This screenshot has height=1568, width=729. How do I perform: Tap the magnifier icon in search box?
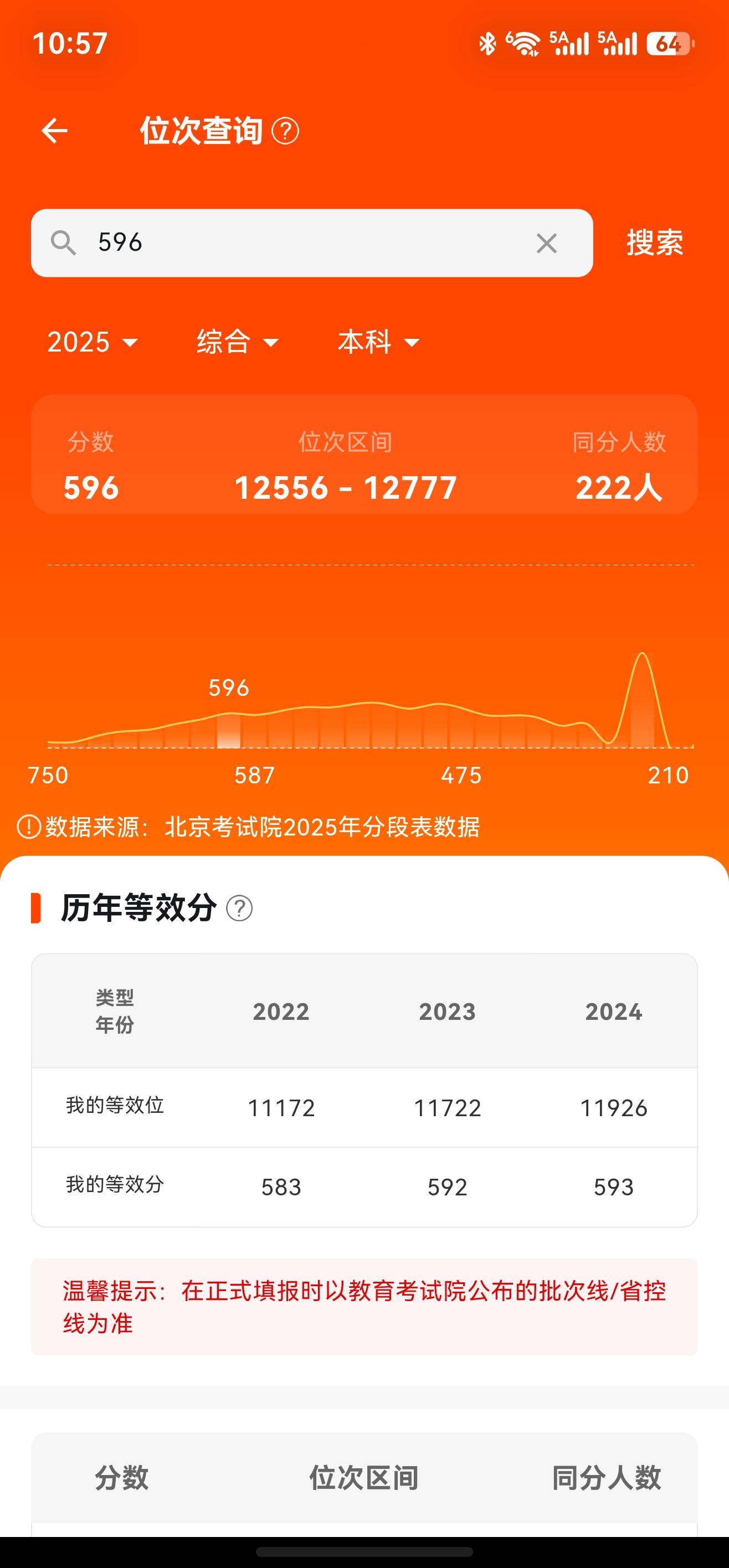click(64, 244)
